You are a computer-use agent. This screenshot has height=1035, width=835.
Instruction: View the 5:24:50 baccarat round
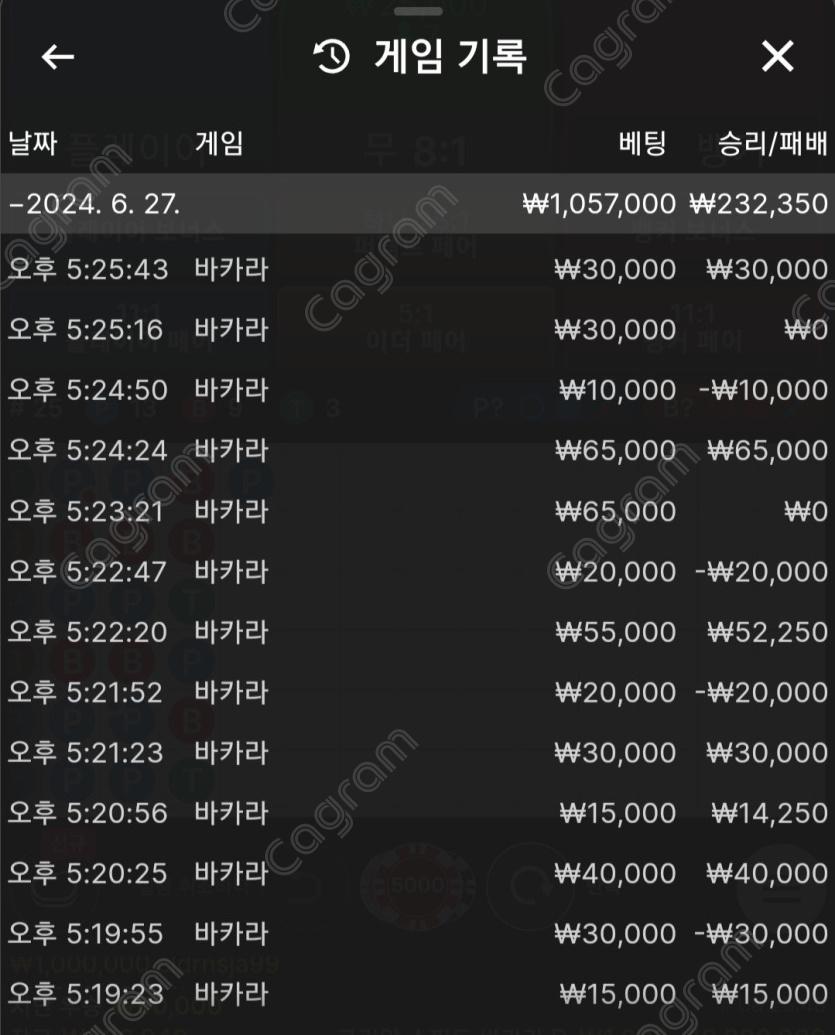(x=417, y=390)
